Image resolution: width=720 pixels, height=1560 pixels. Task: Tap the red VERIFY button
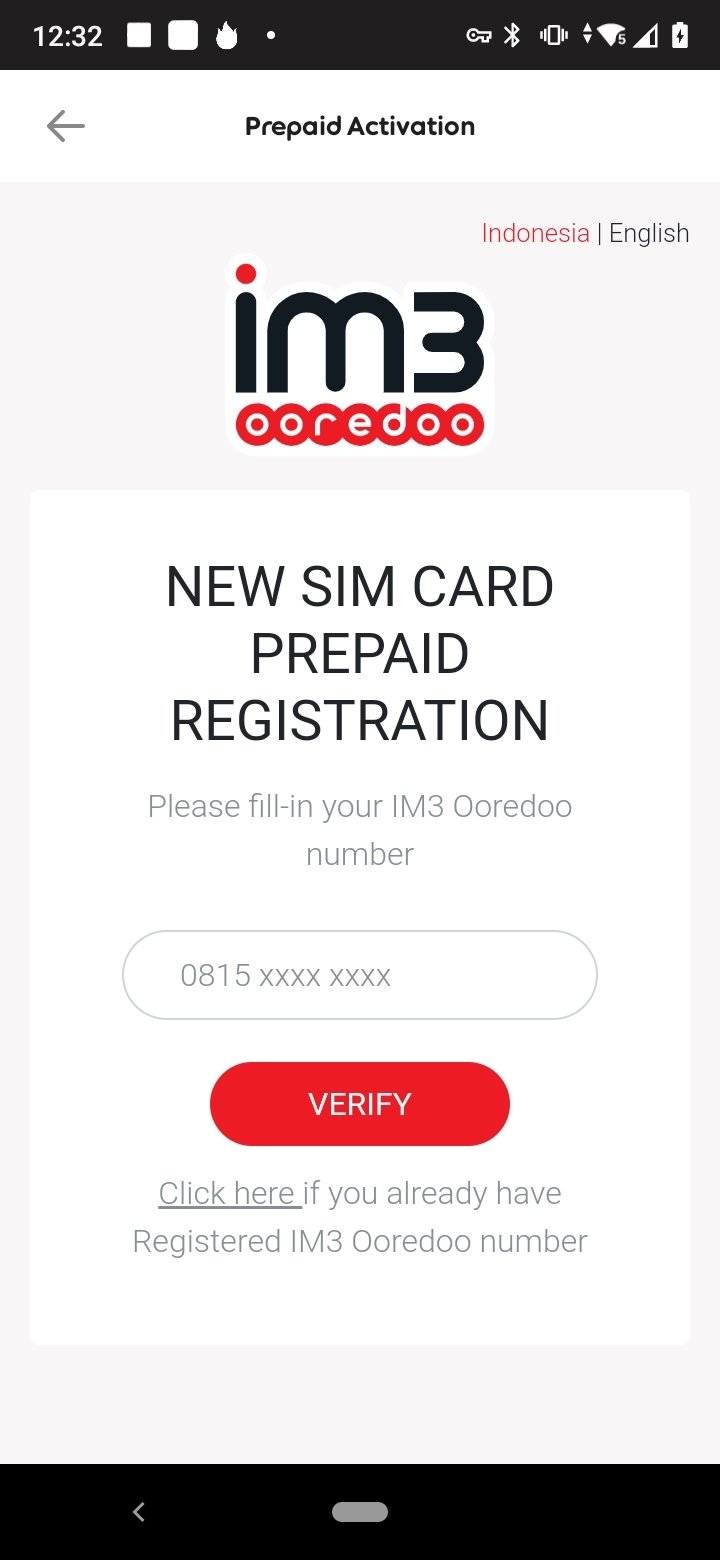coord(360,1104)
